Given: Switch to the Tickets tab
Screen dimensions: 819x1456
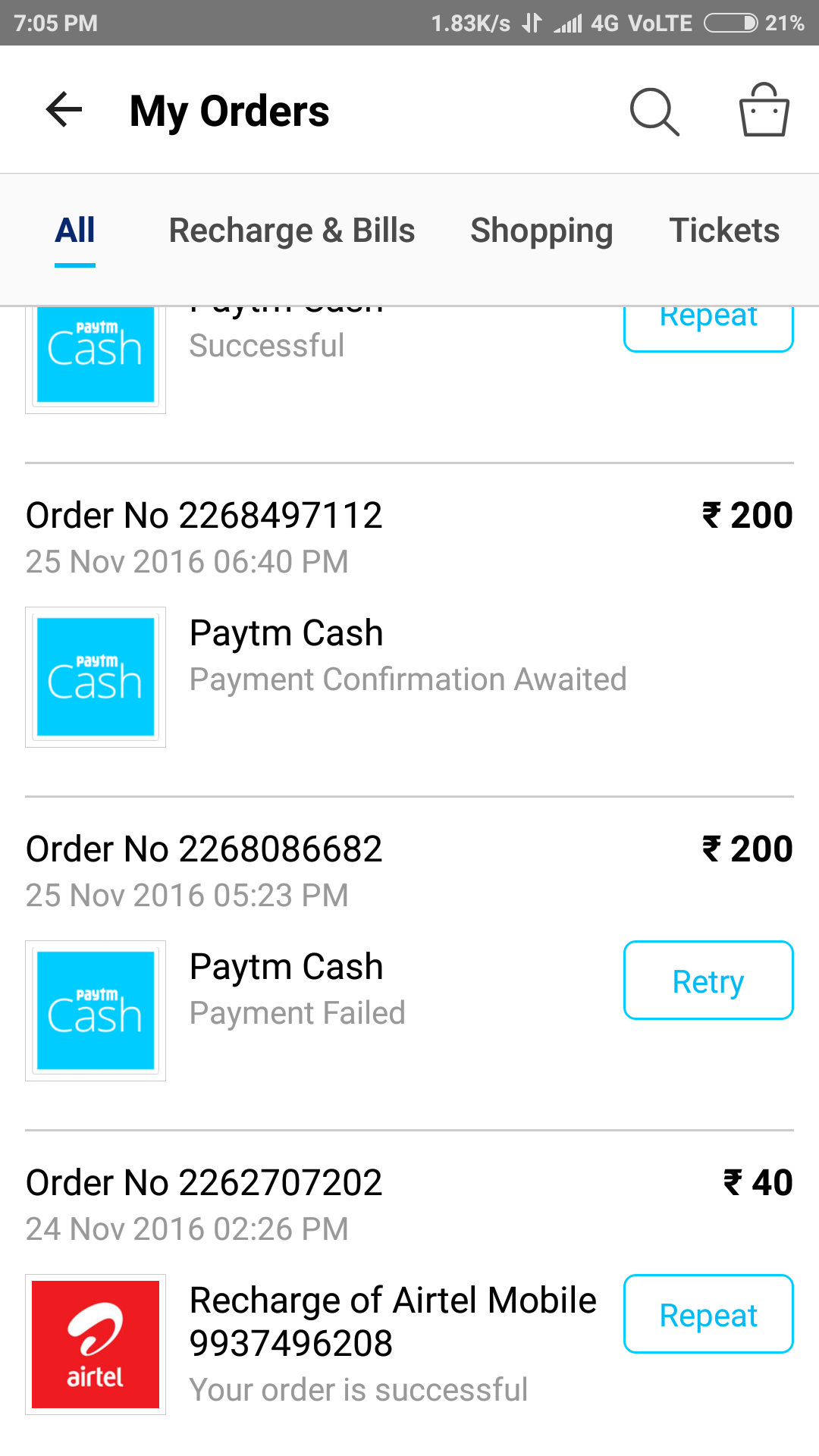Looking at the screenshot, I should [x=724, y=231].
